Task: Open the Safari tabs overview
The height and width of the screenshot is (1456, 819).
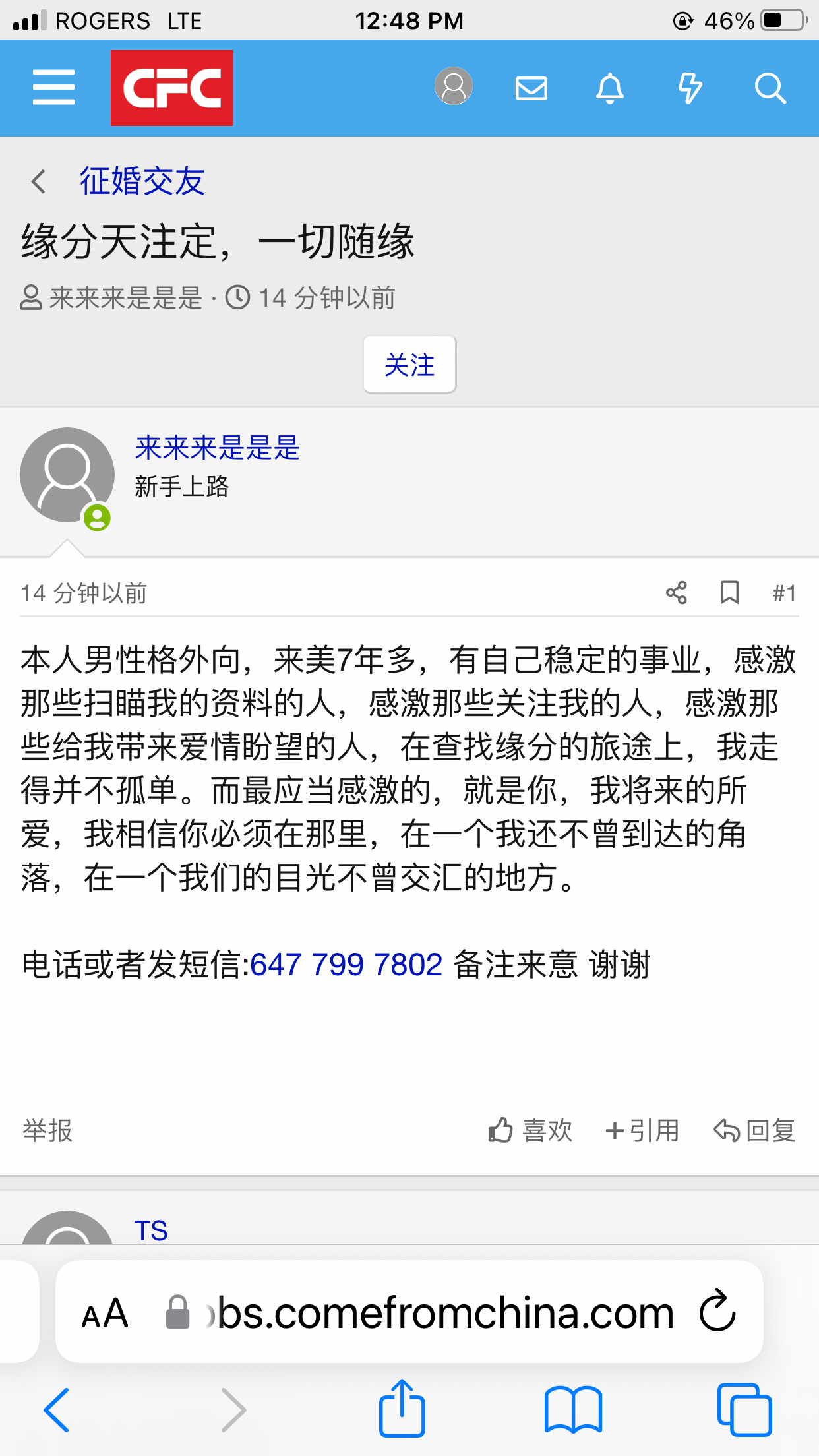Action: 744,1410
